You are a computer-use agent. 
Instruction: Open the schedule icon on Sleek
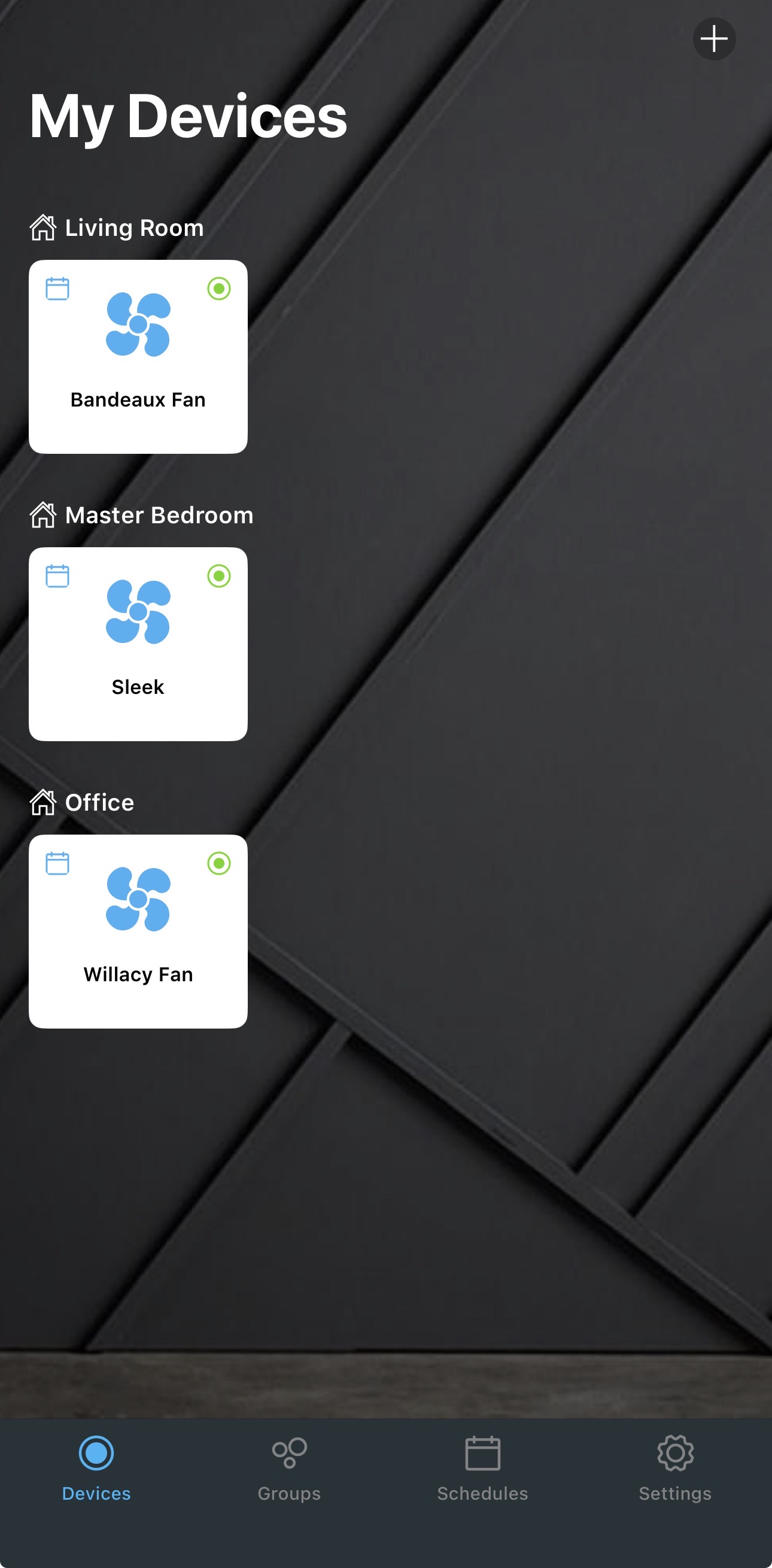58,576
